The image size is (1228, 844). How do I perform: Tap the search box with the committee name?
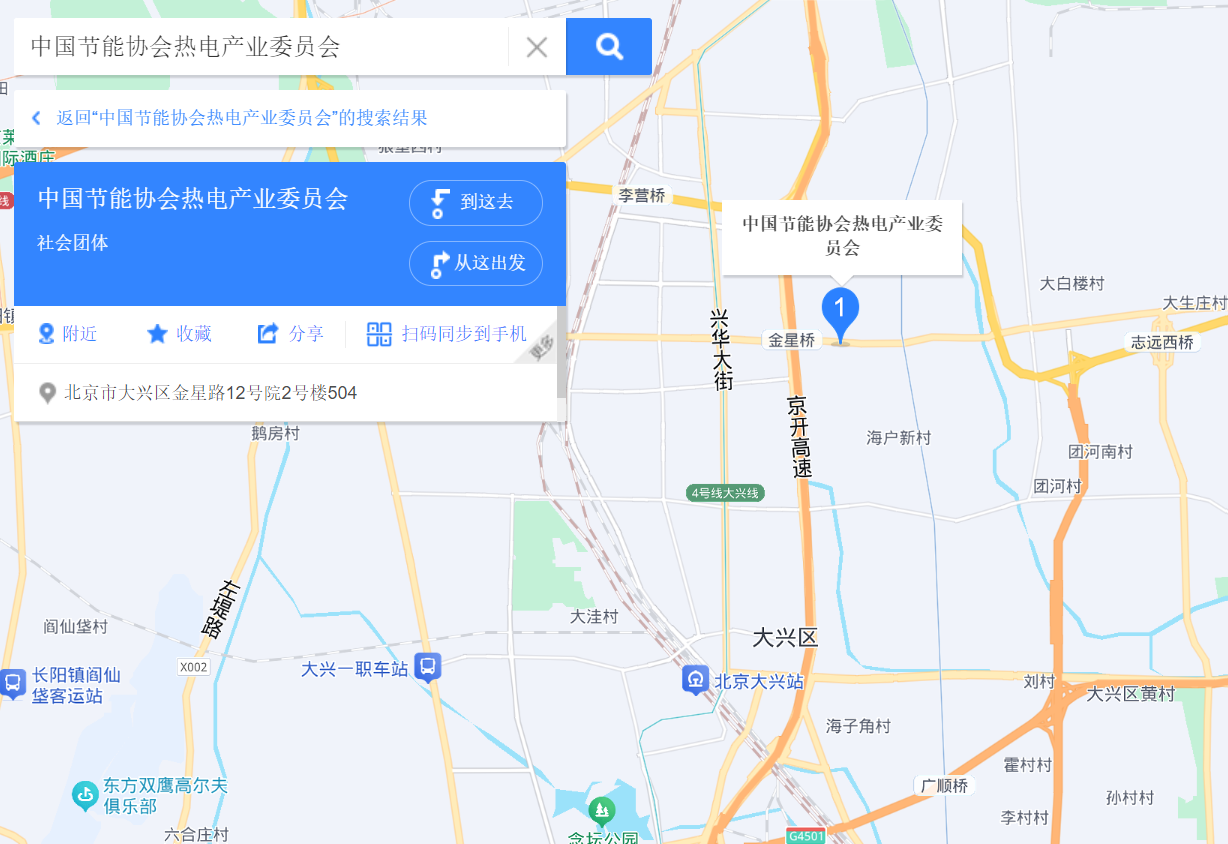[x=260, y=47]
